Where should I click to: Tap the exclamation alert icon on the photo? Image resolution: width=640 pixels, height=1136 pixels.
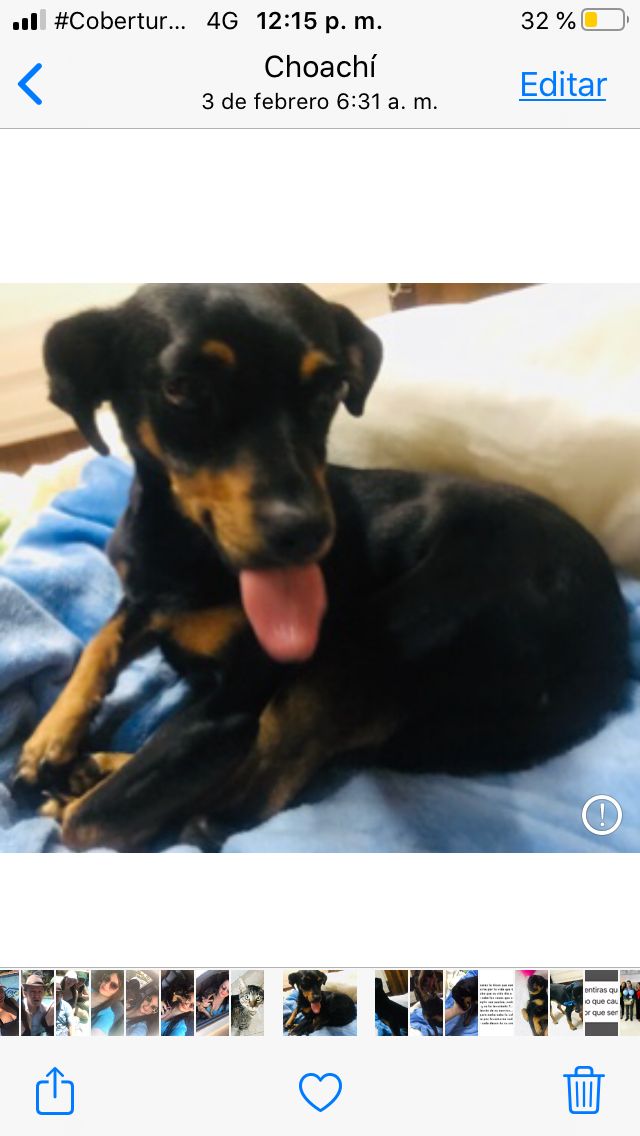(x=601, y=815)
